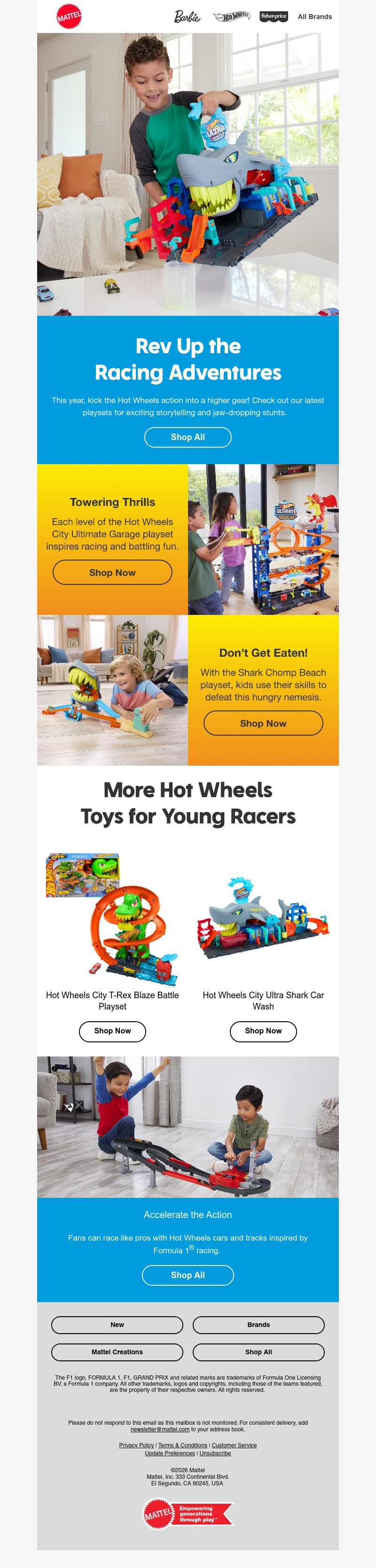Shop the Ultra Shark Car Wash
376x1568 pixels.
pyautogui.click(x=263, y=1031)
